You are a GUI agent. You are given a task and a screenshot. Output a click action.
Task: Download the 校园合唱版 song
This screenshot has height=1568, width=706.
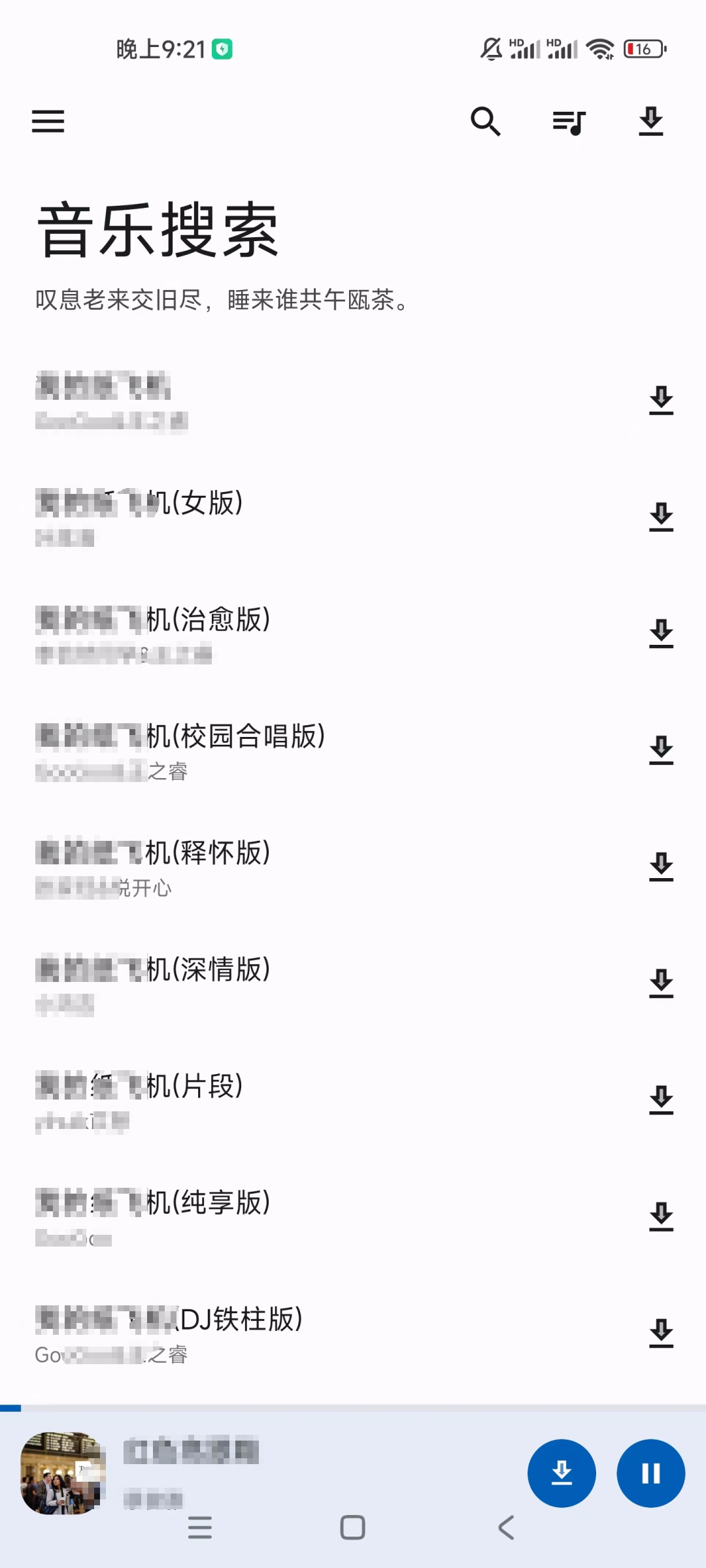pos(661,750)
